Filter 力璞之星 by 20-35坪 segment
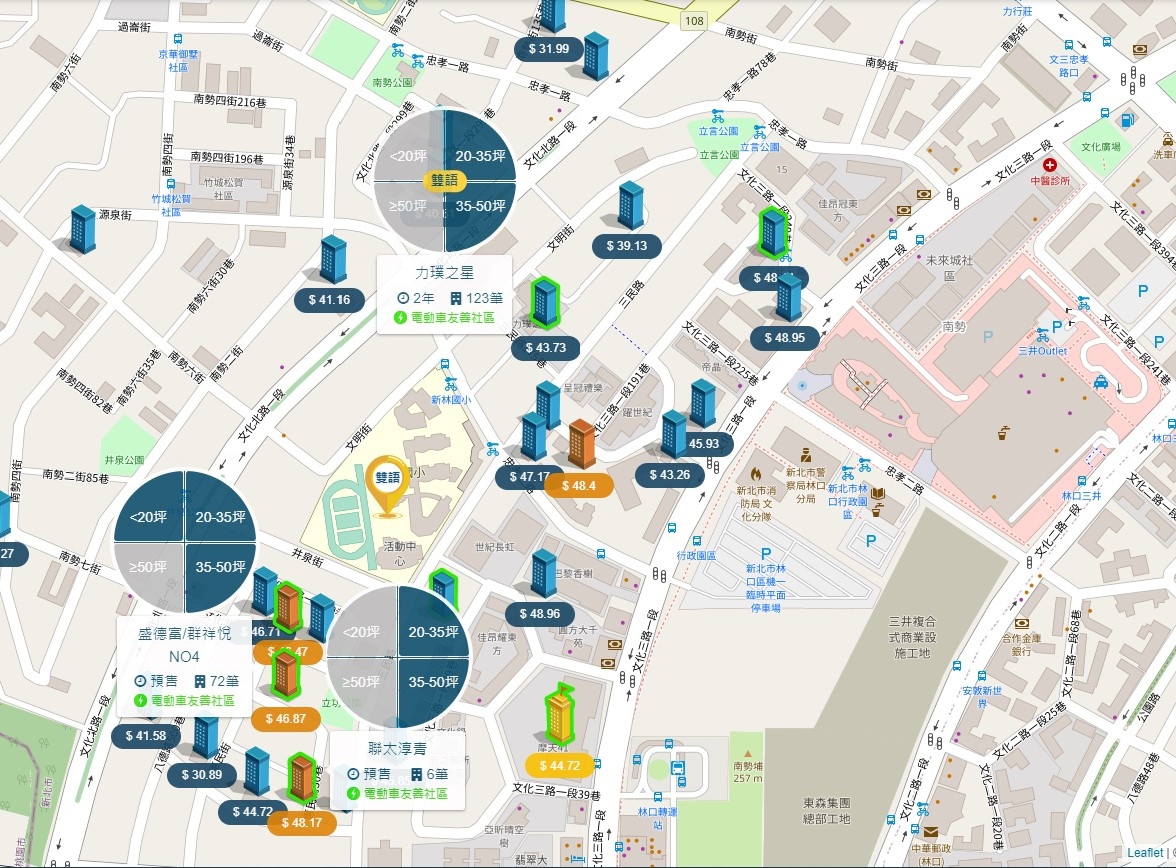 [x=480, y=155]
